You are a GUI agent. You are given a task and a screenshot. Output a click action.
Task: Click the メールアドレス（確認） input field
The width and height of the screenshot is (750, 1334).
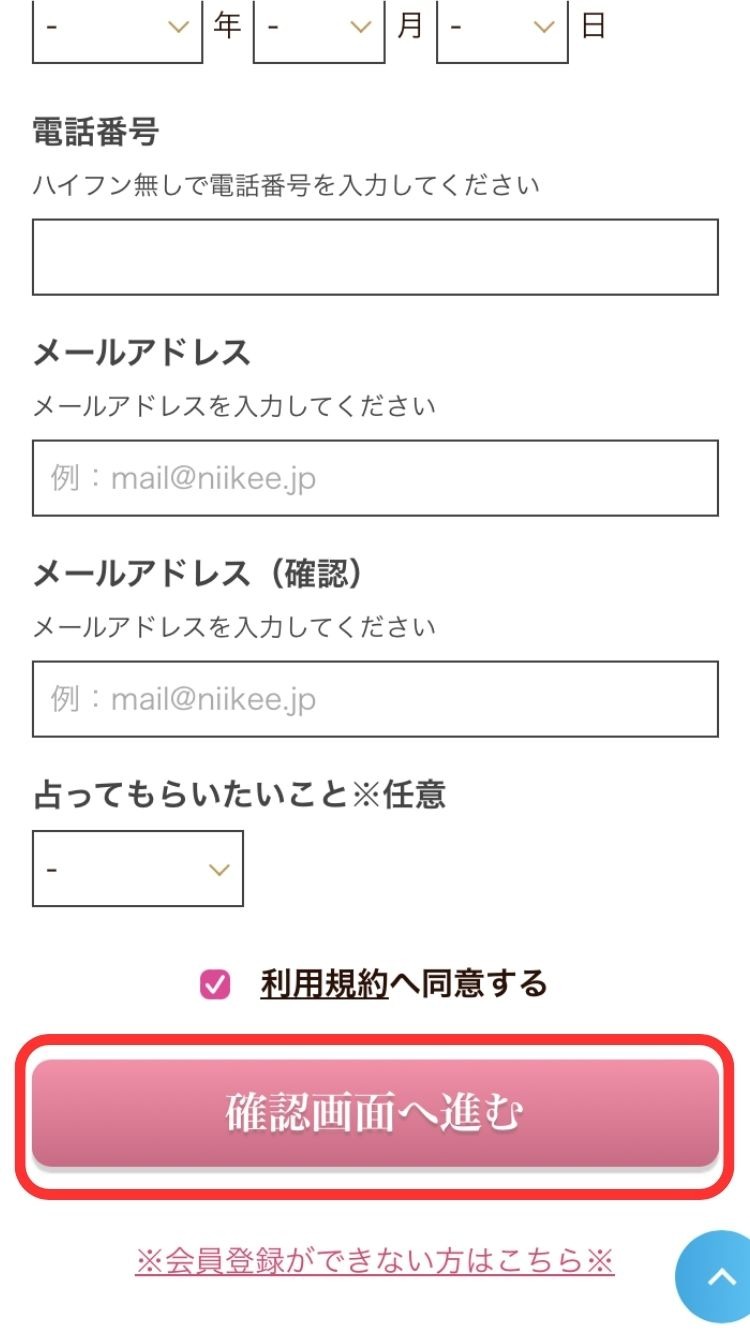click(375, 699)
